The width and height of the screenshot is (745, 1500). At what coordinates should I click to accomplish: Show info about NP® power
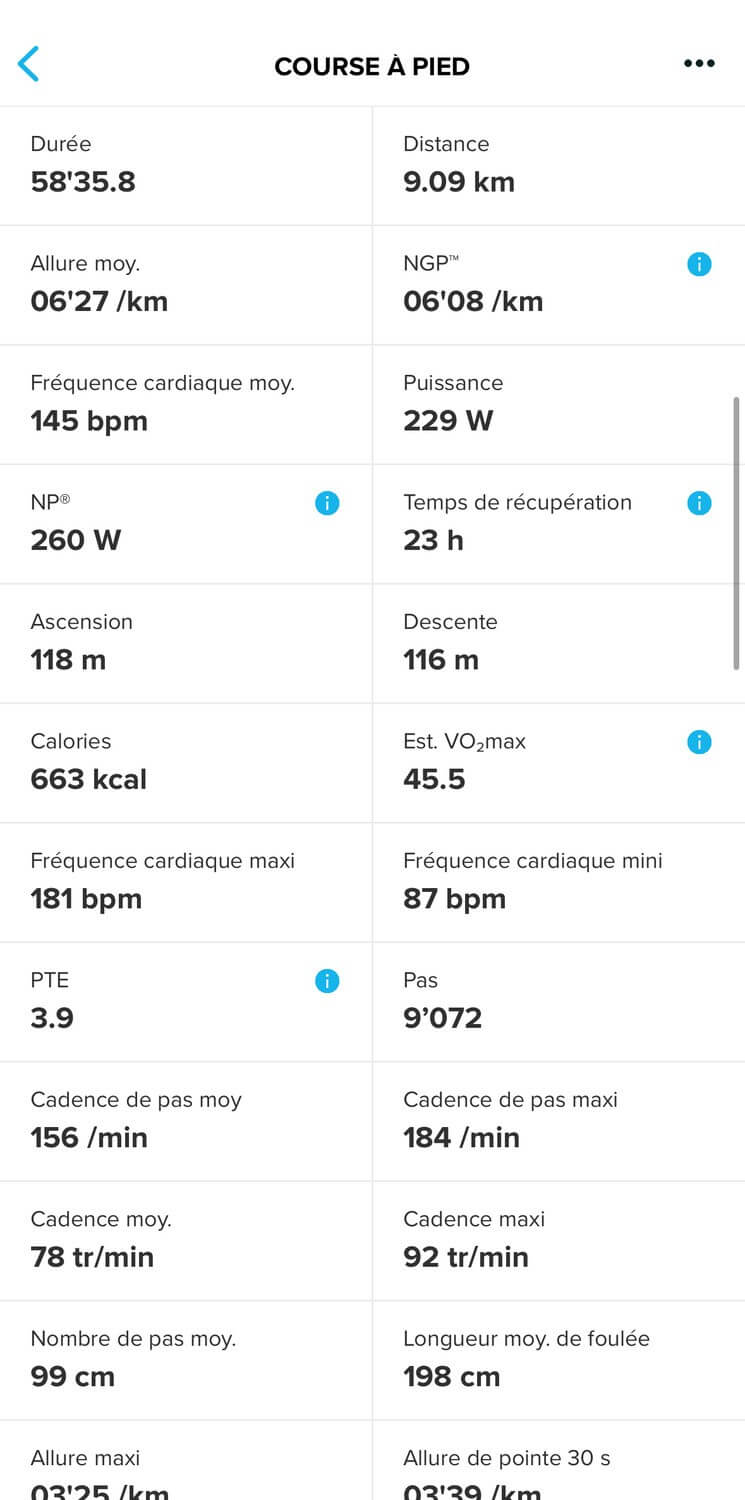pyautogui.click(x=327, y=504)
